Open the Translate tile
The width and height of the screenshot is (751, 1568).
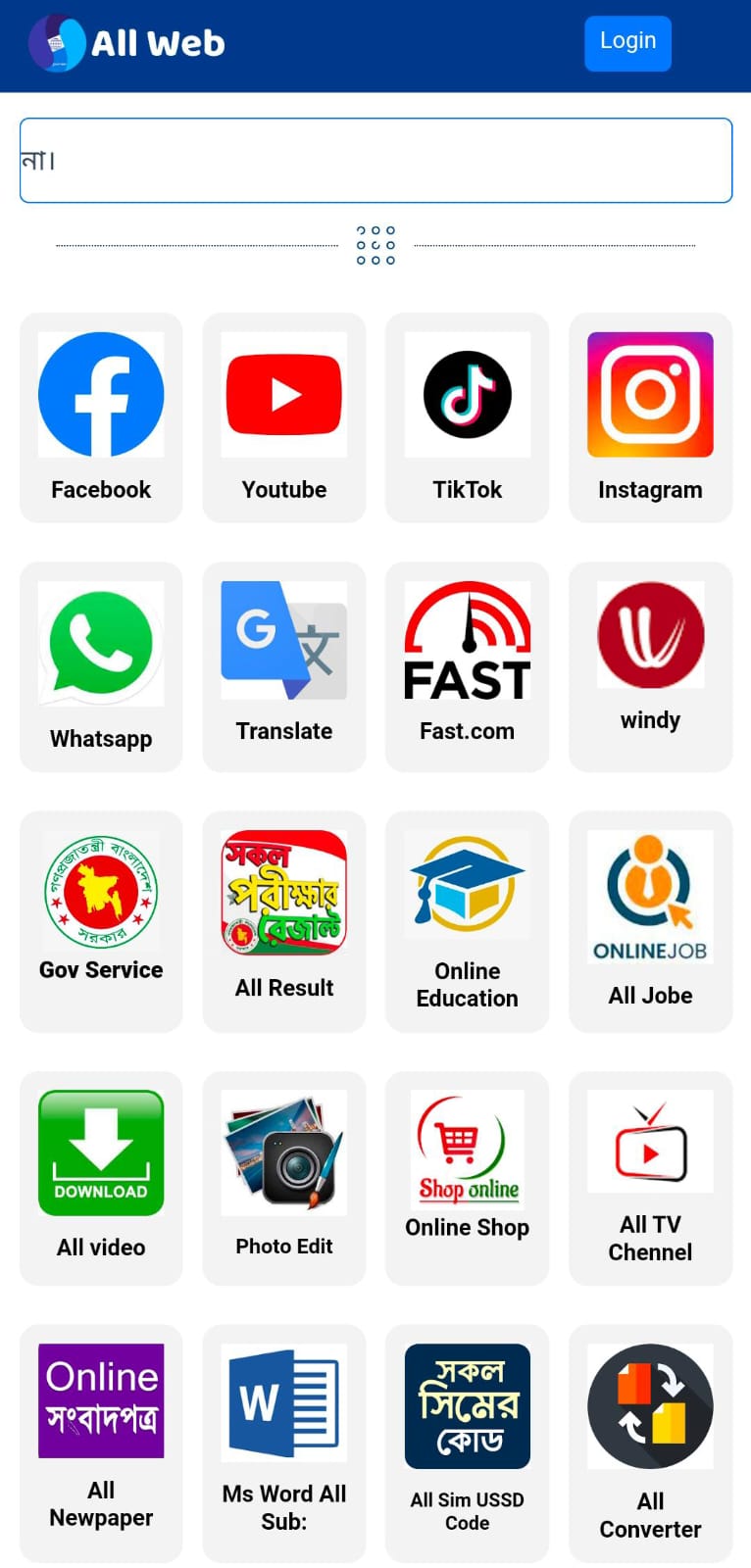click(x=284, y=666)
